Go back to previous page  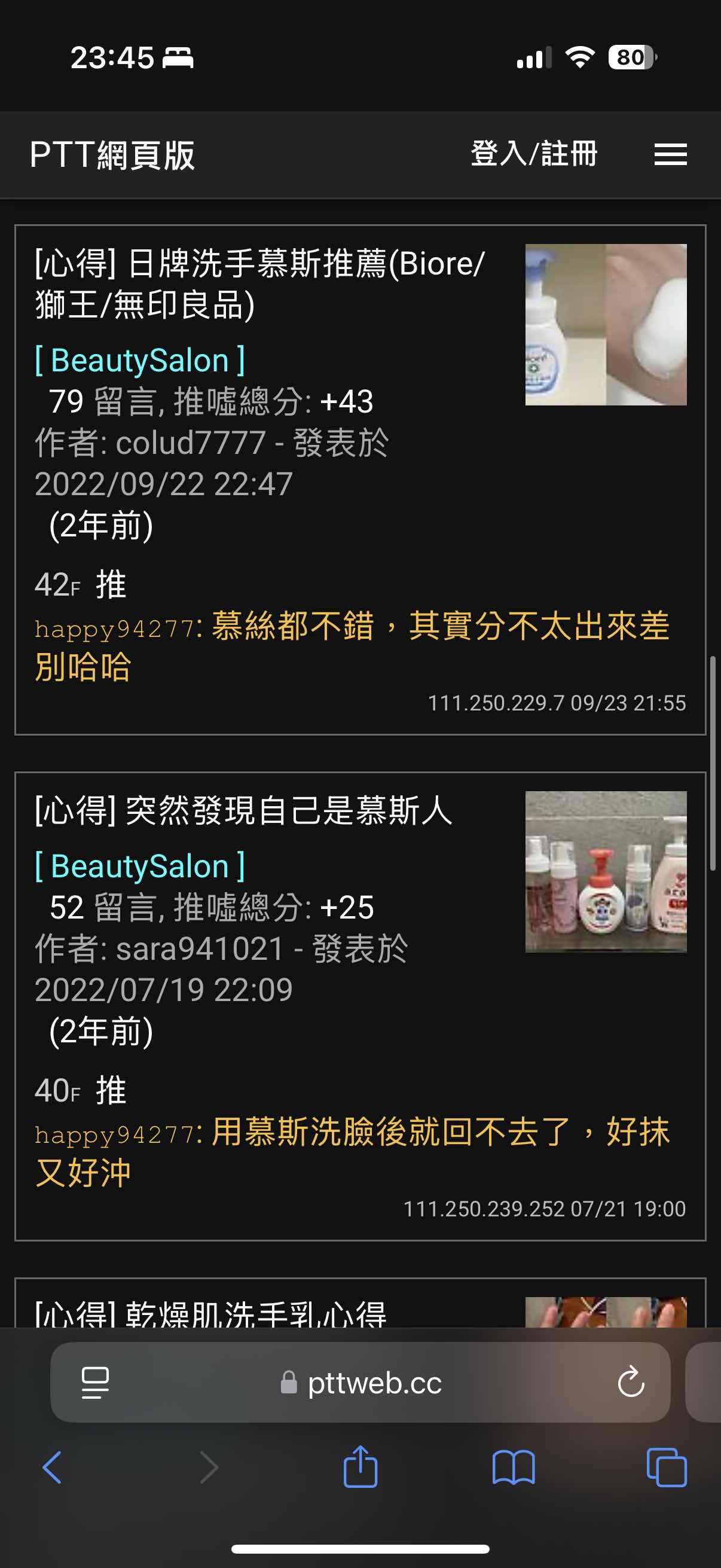click(x=53, y=1467)
